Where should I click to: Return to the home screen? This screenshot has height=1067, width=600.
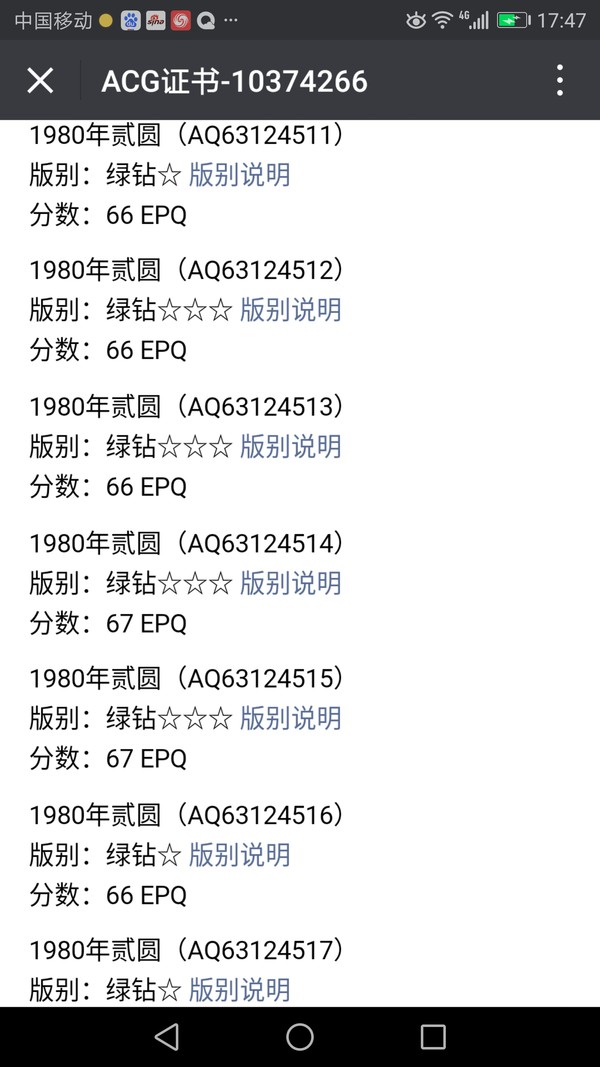[300, 1037]
